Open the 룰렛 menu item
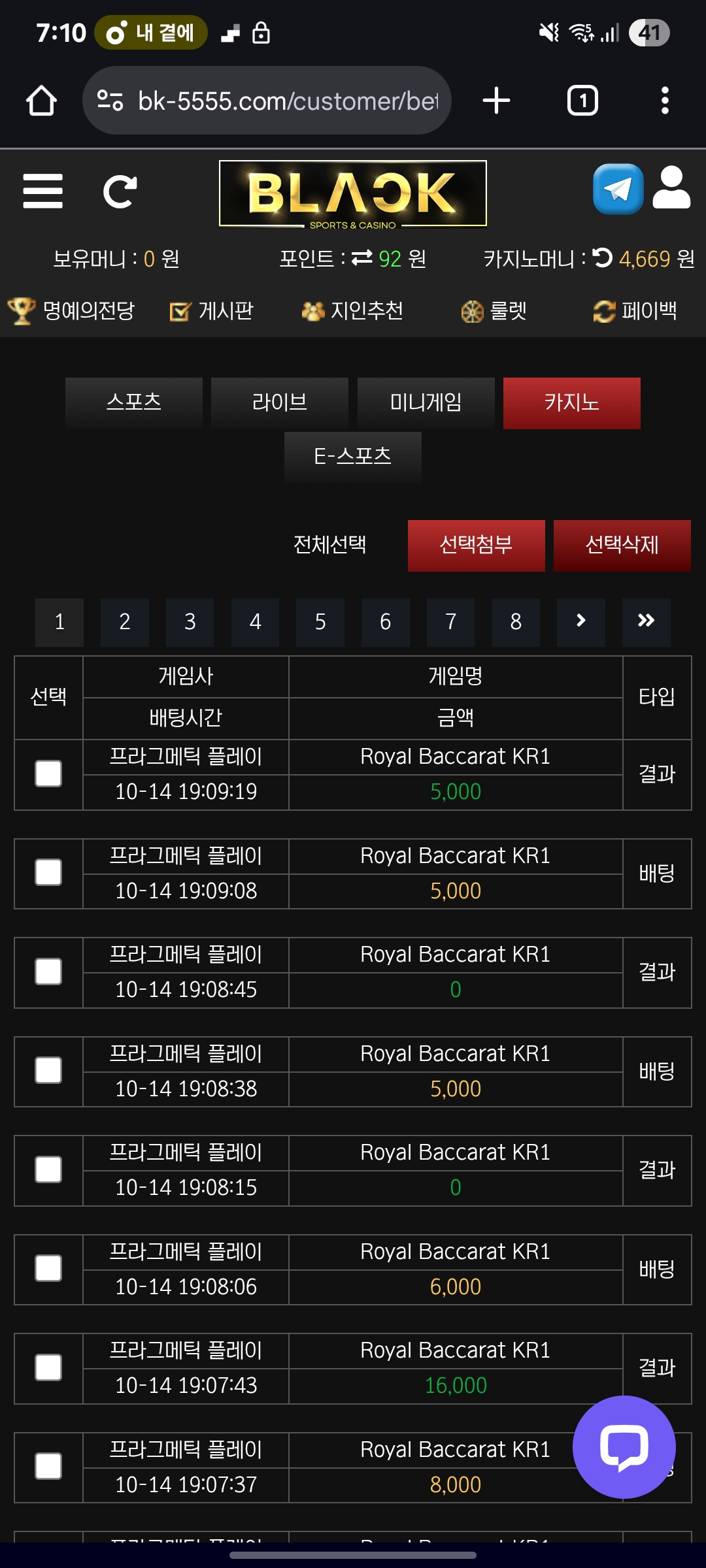The image size is (706, 1568). [494, 311]
